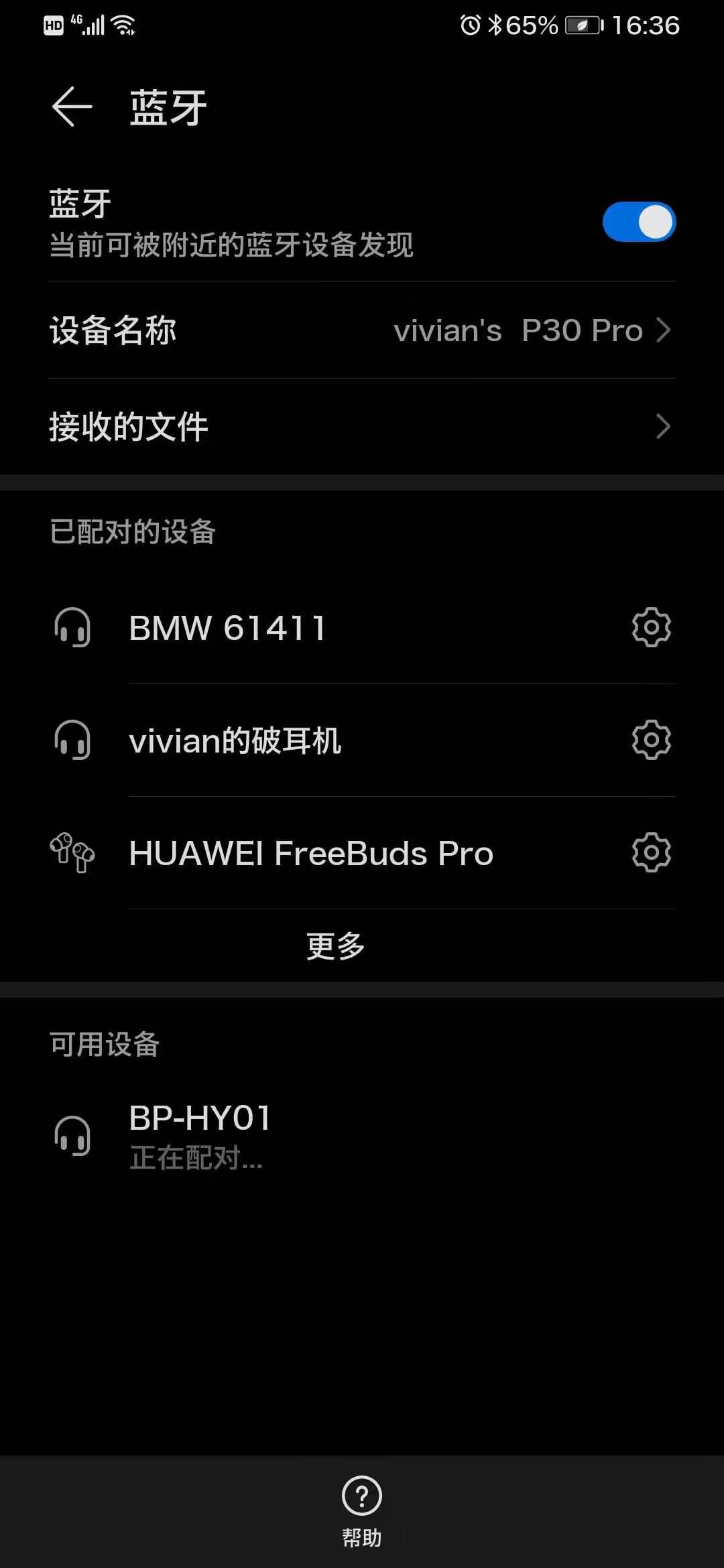The height and width of the screenshot is (1568, 724).
Task: Click the back arrow beside 蓝牙 title
Action: pyautogui.click(x=71, y=106)
